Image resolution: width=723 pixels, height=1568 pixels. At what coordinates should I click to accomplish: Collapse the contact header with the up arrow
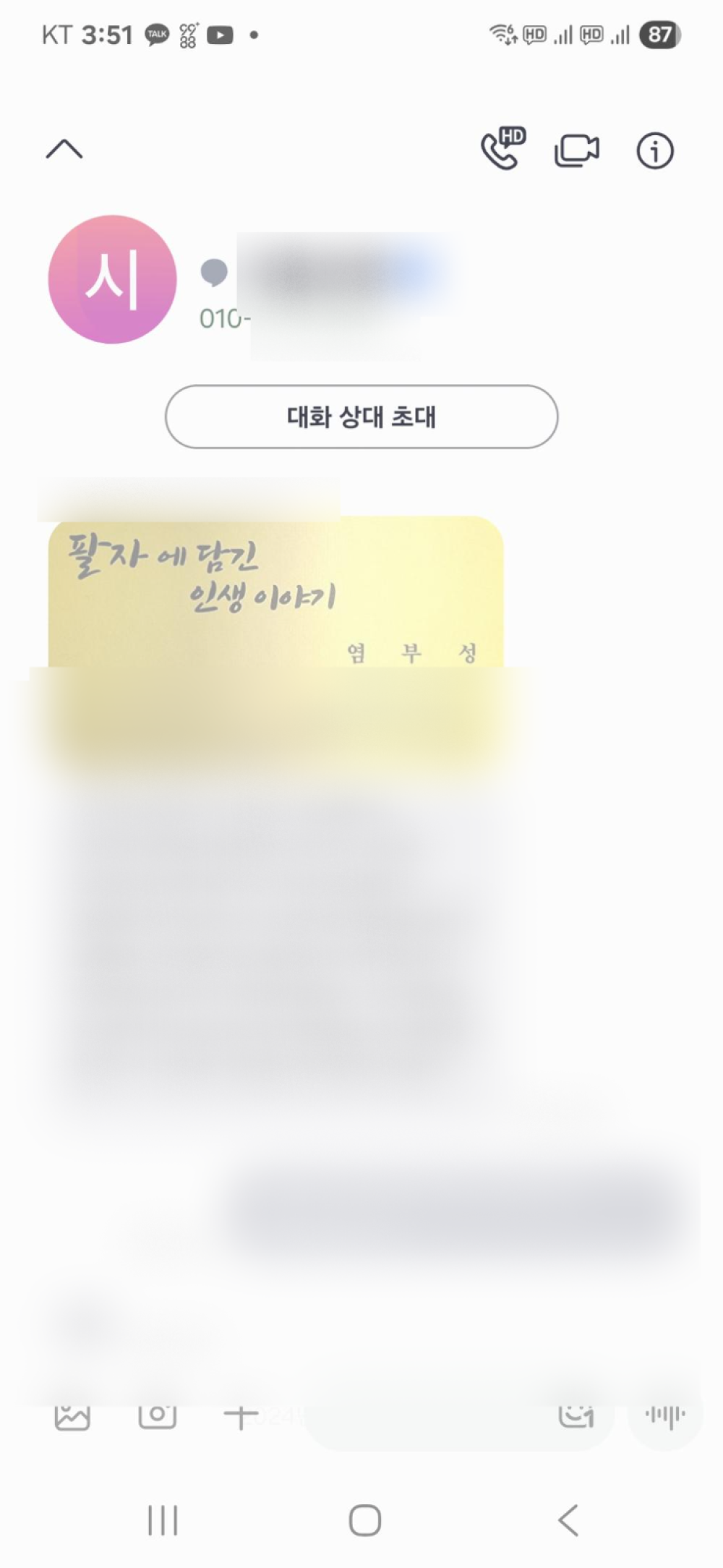point(64,149)
